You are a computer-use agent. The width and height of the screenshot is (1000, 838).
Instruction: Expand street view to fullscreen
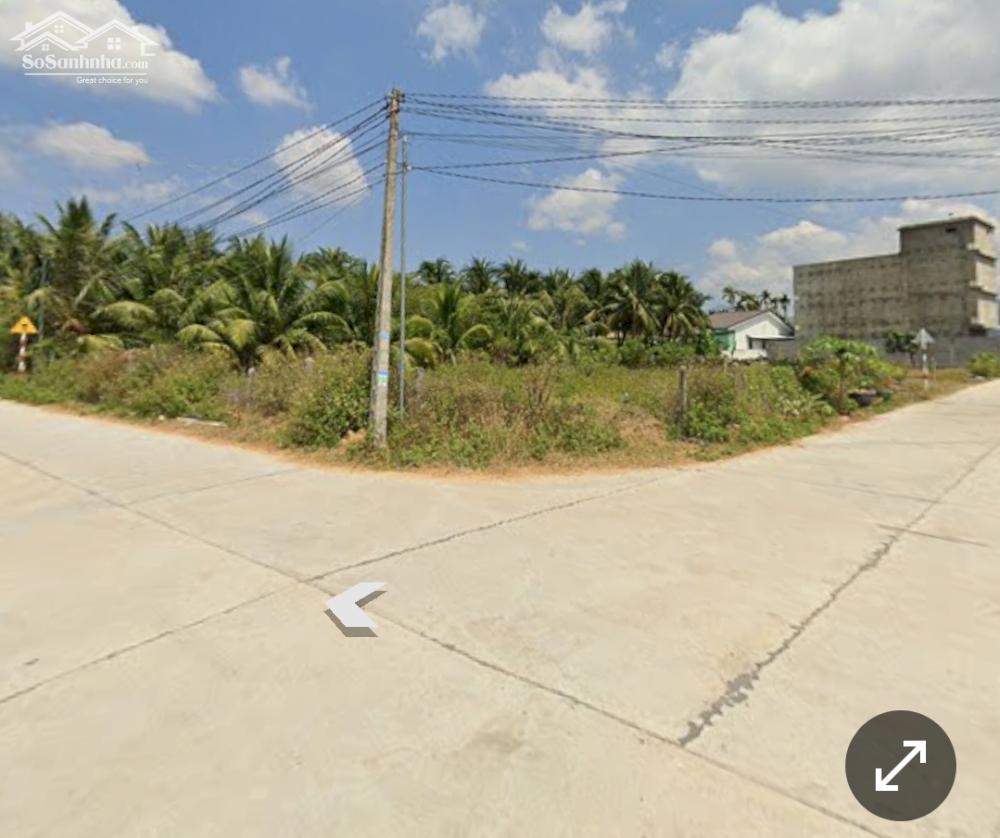click(x=900, y=765)
